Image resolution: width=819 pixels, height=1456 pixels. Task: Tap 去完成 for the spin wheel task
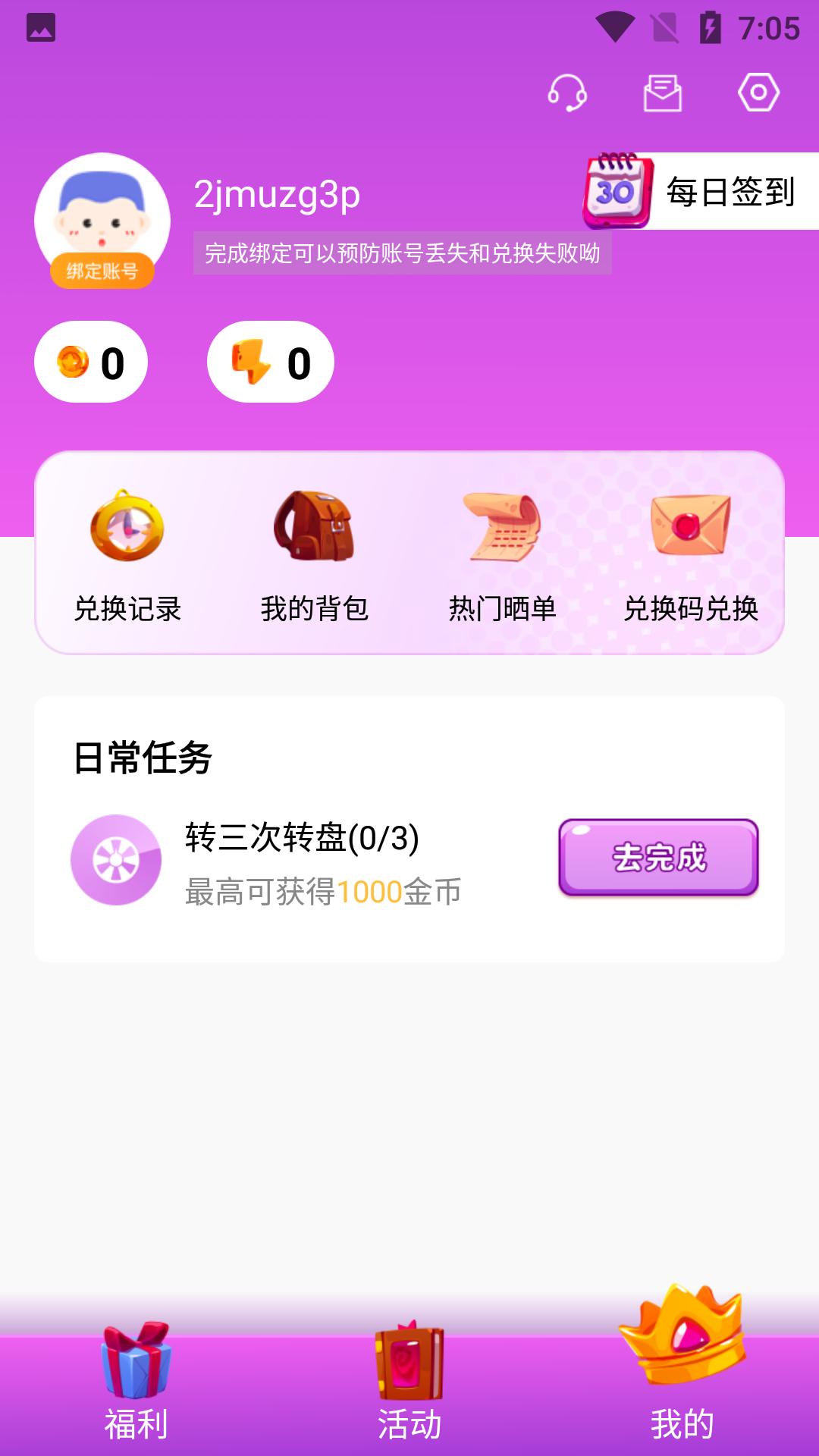click(x=658, y=858)
